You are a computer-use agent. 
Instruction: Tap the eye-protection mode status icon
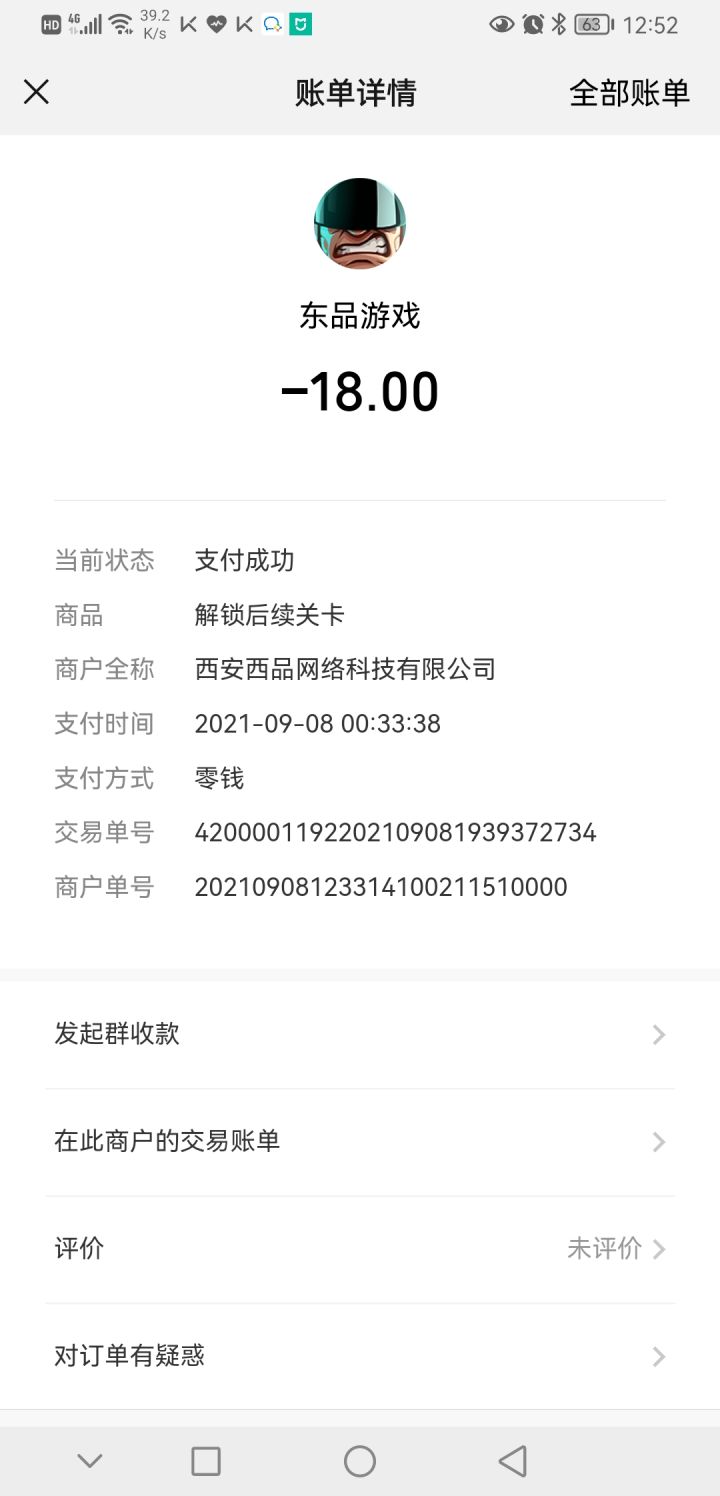(x=502, y=25)
